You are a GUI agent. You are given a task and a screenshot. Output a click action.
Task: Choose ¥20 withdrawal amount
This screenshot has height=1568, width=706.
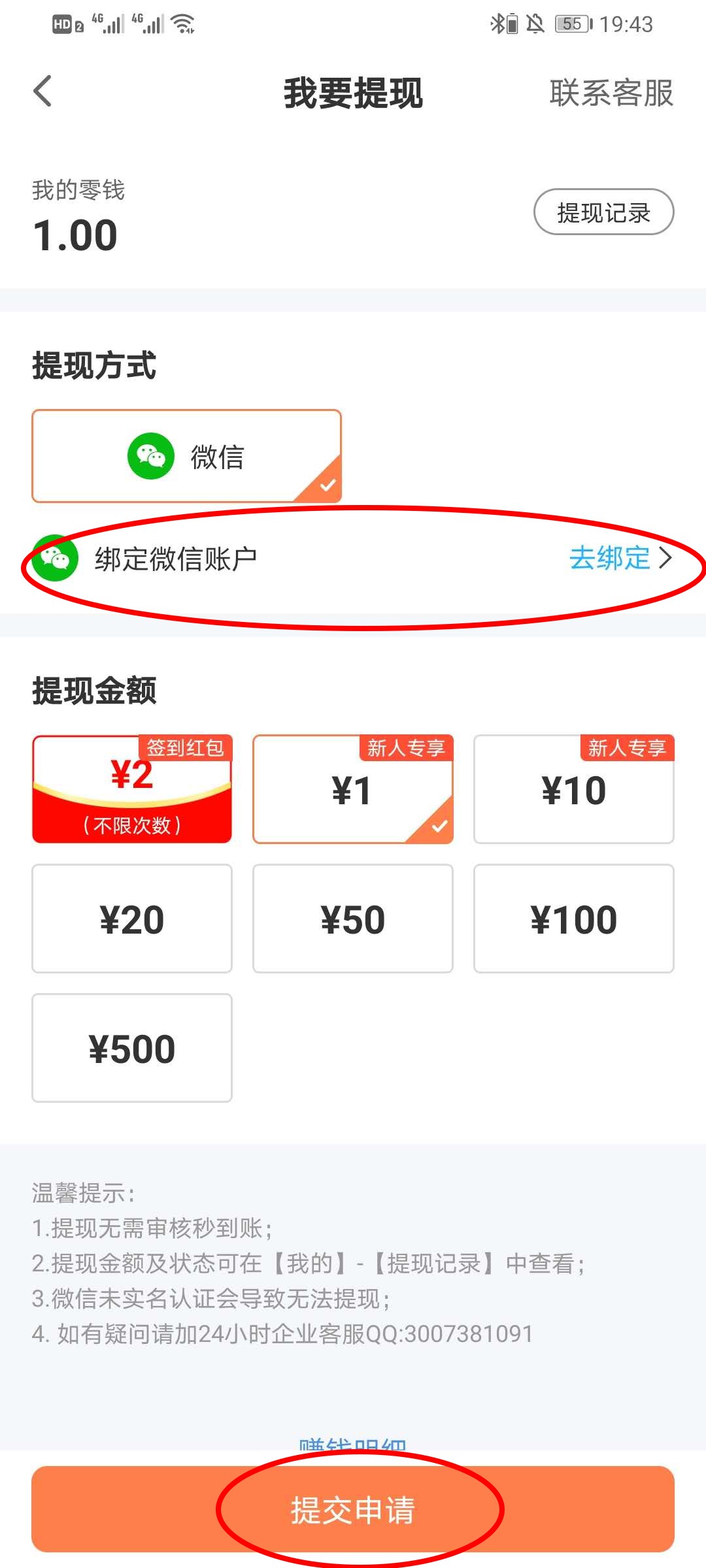click(132, 919)
